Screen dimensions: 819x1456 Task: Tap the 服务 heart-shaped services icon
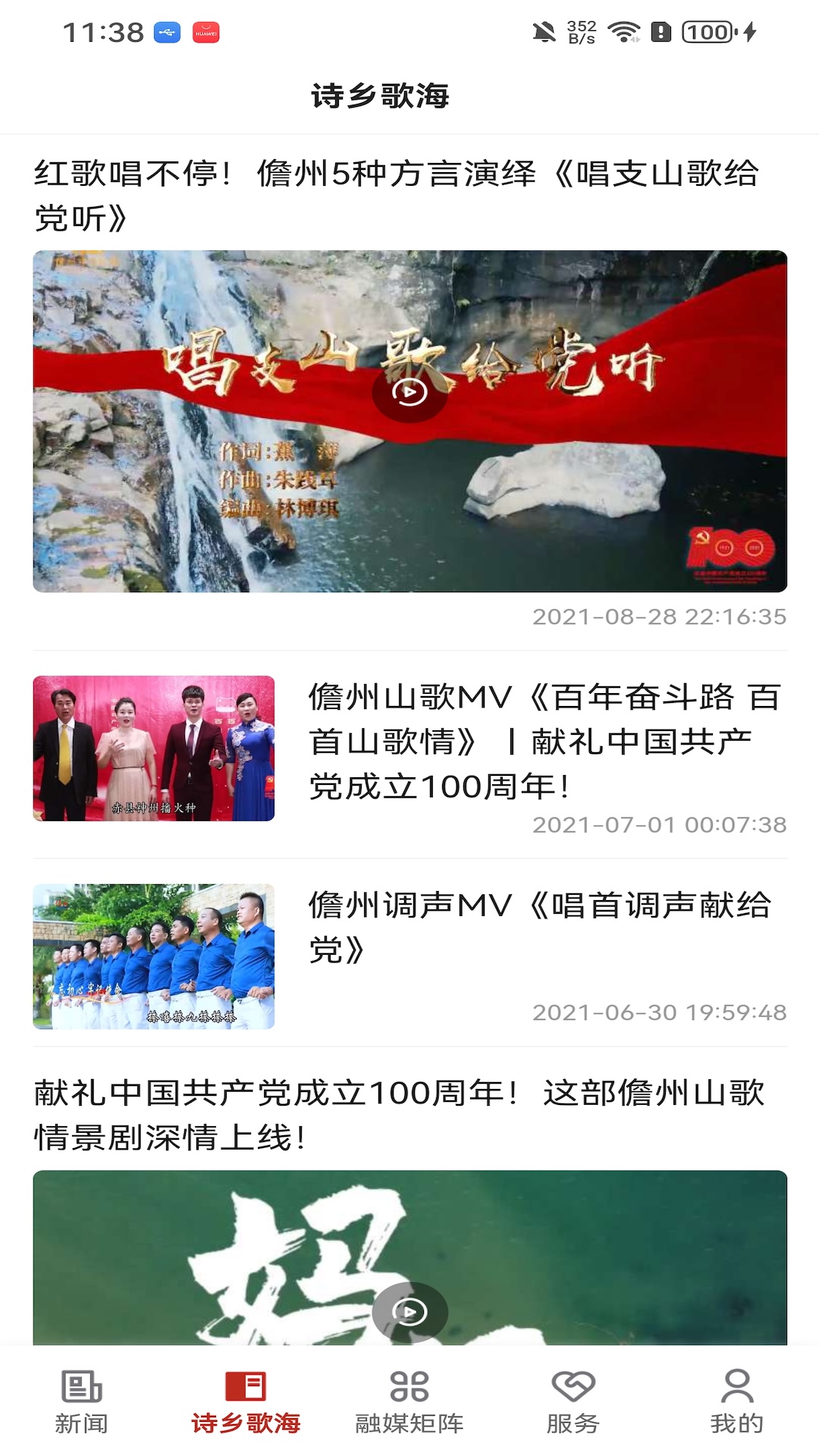[x=573, y=1404]
